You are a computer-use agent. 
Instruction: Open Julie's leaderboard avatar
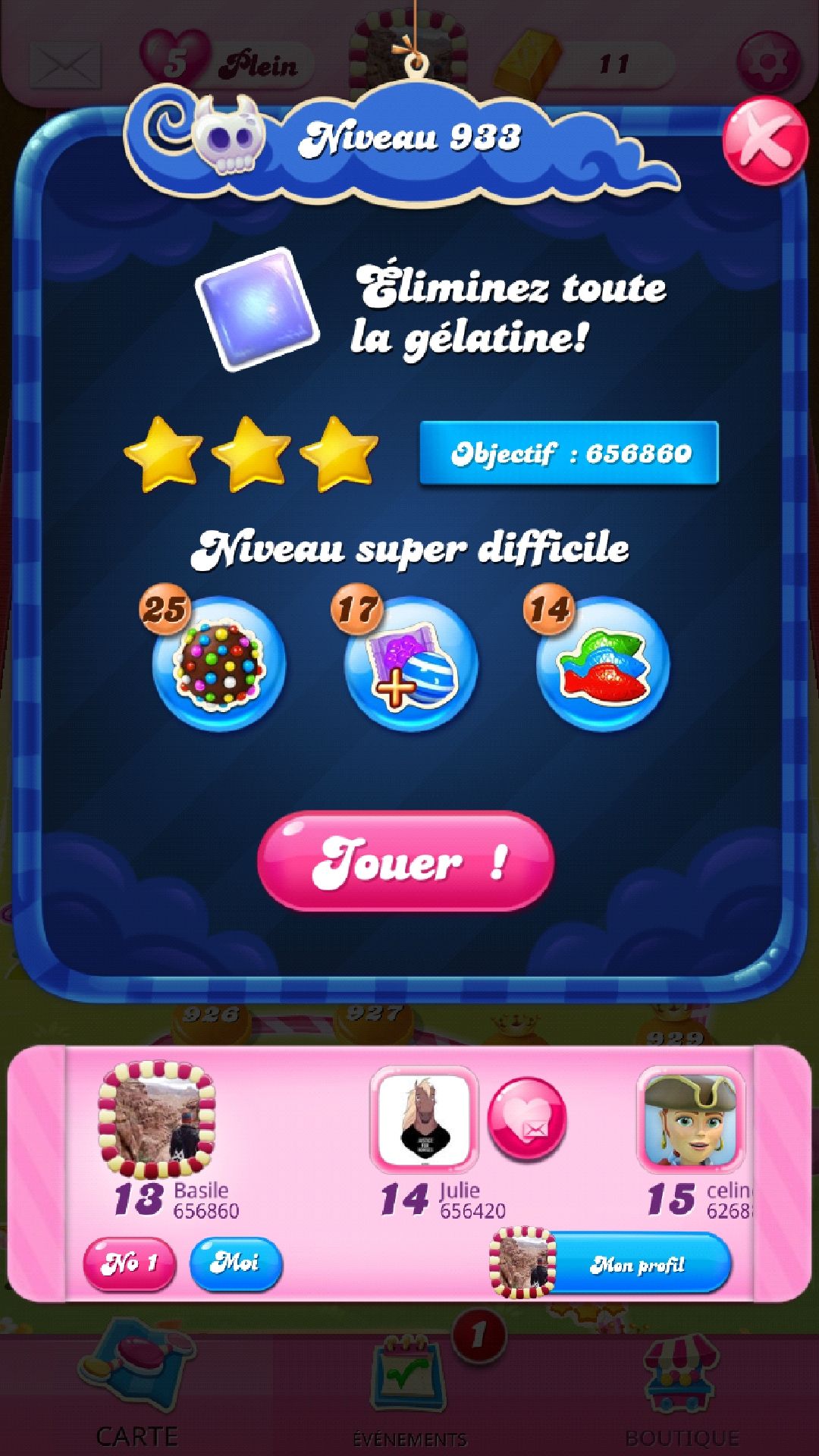tap(424, 1120)
